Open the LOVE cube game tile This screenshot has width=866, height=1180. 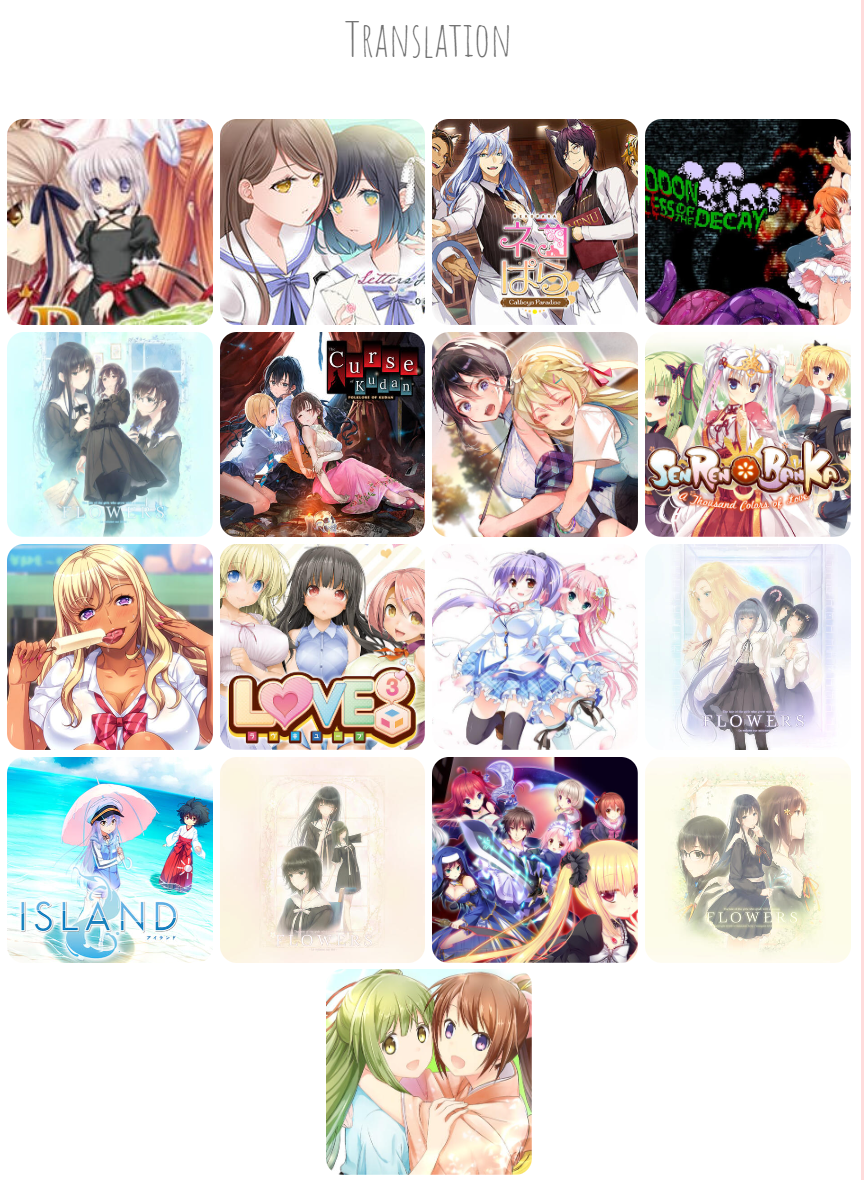tap(322, 647)
